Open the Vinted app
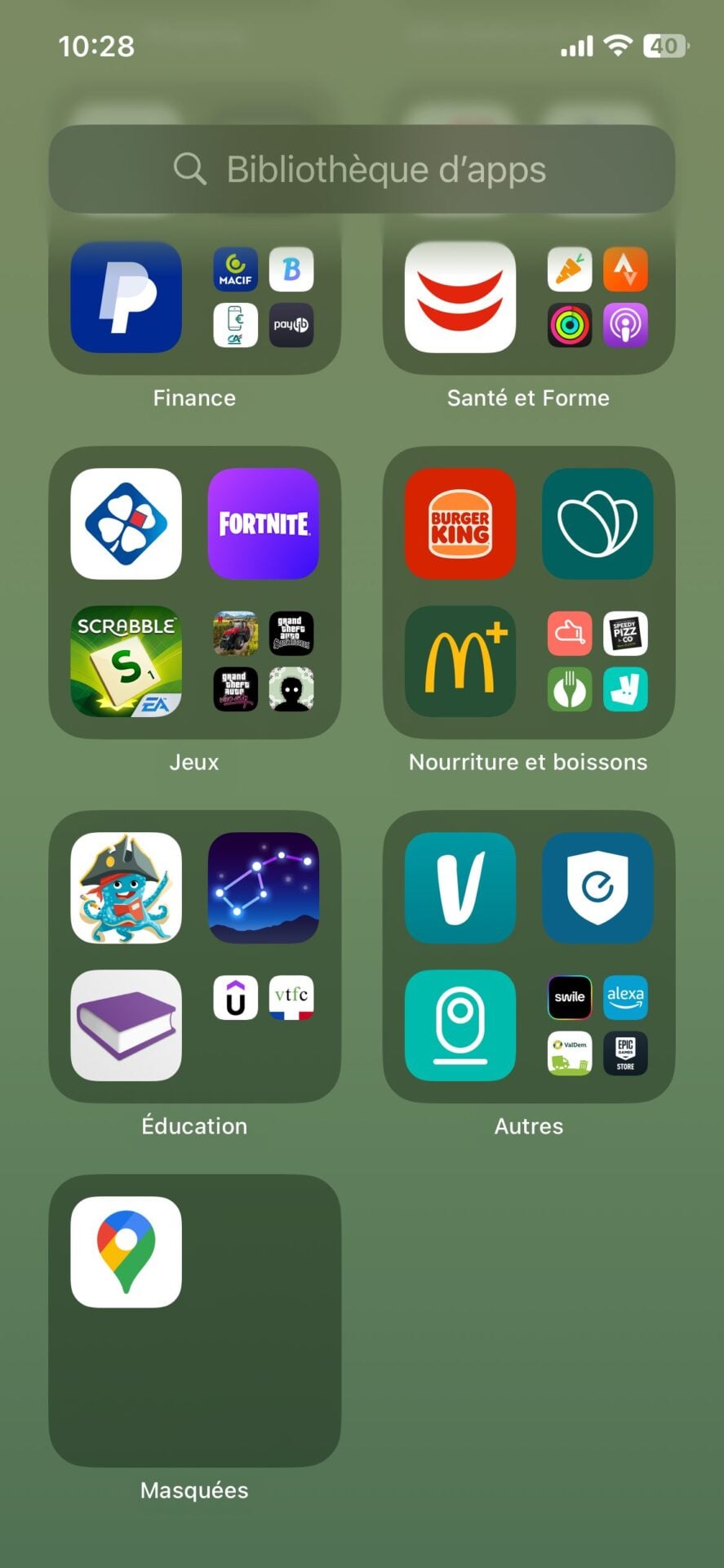Viewport: 724px width, 1568px height. [460, 888]
